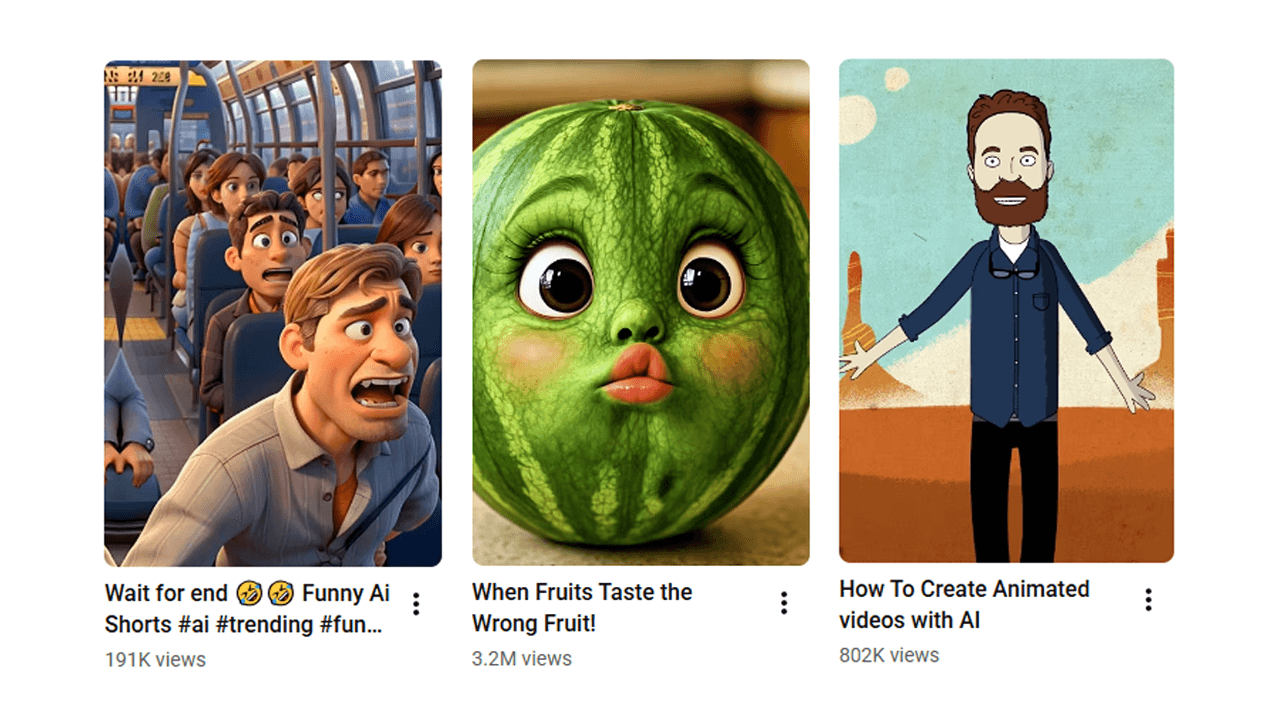Open options menu for Funny Ai Shorts

click(x=416, y=603)
